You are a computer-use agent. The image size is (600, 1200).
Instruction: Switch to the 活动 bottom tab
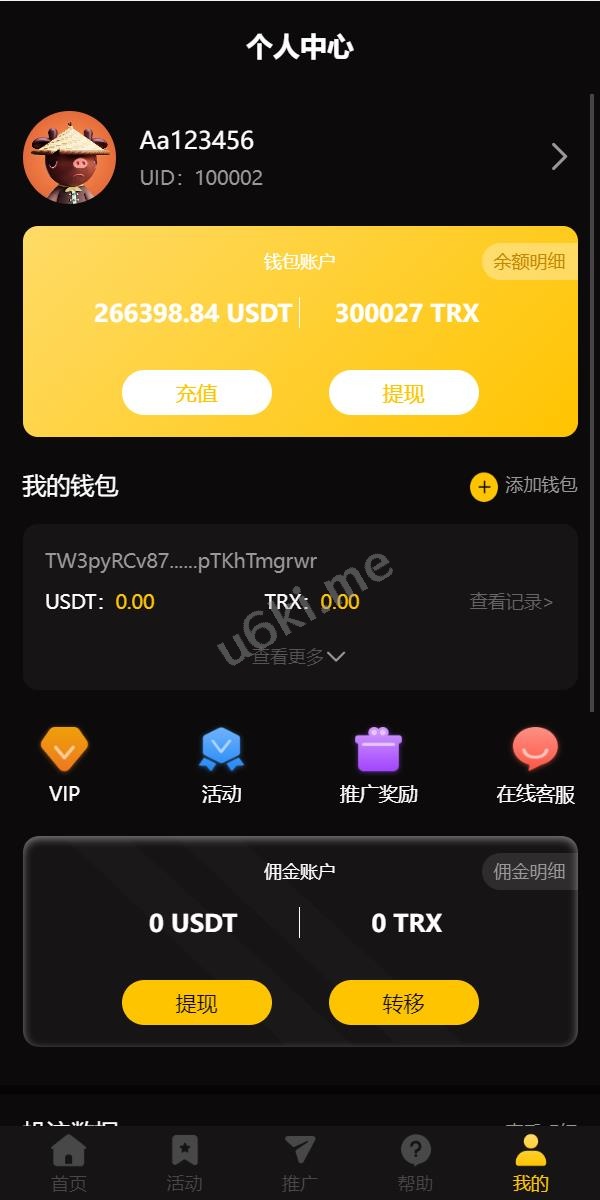click(184, 1164)
